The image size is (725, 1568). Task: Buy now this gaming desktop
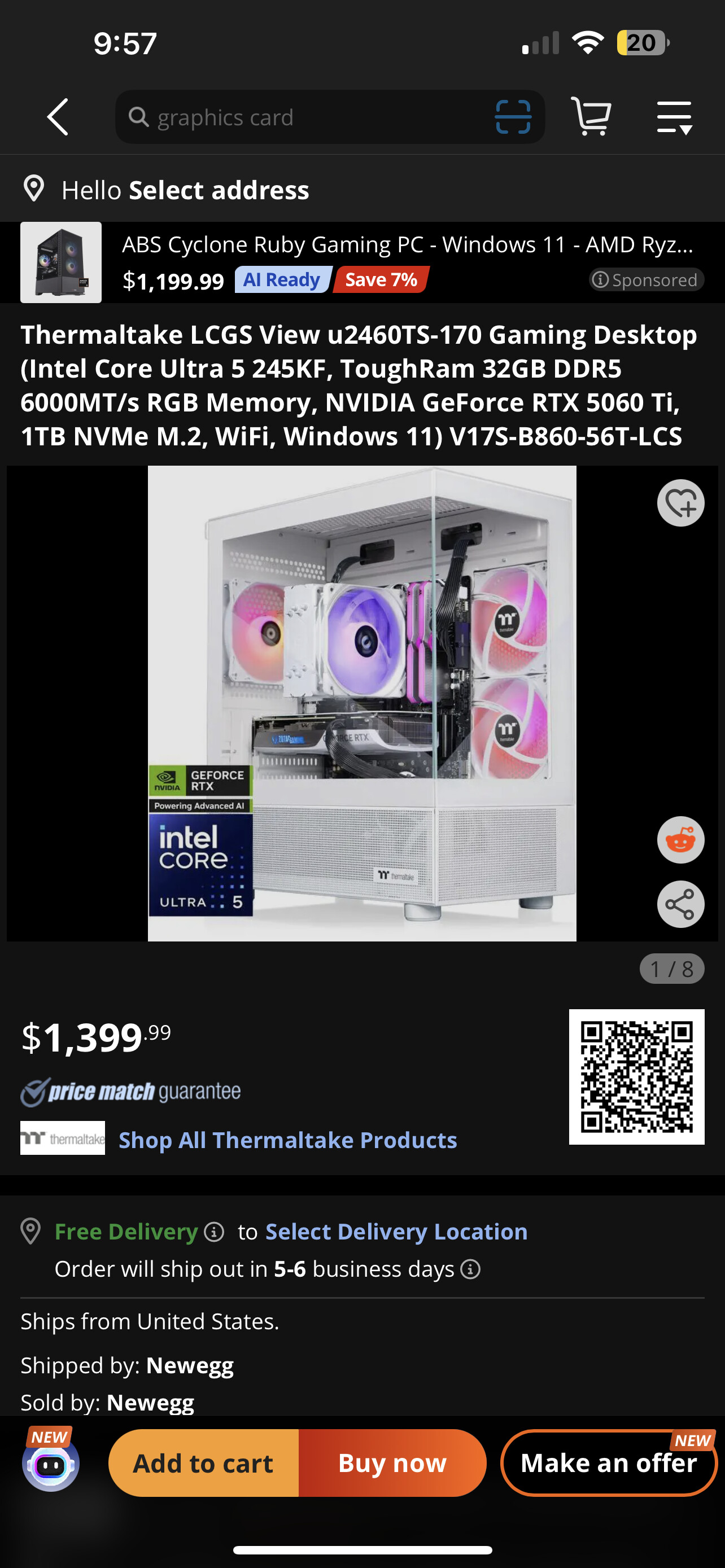pyautogui.click(x=392, y=1464)
